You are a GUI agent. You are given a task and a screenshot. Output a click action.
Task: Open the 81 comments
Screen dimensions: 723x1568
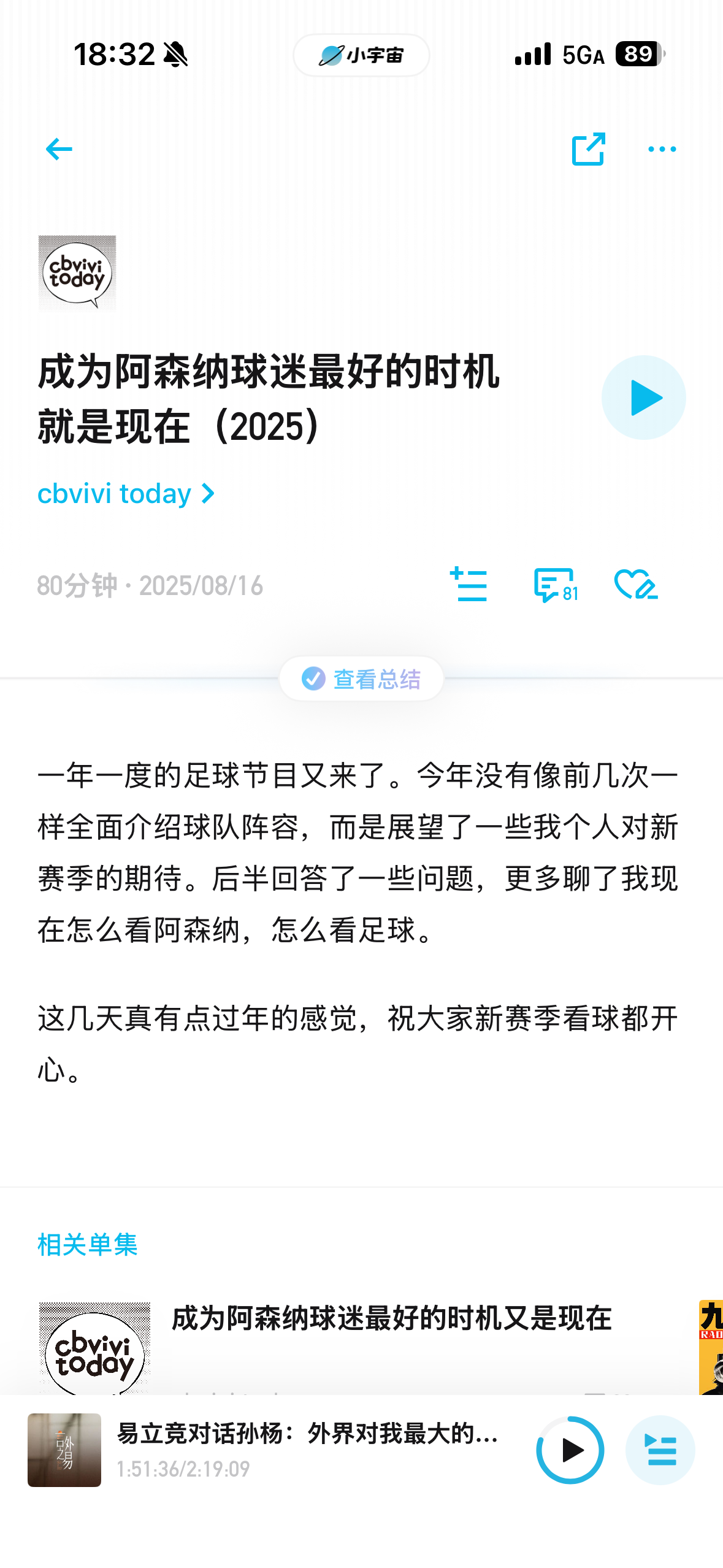click(x=556, y=585)
